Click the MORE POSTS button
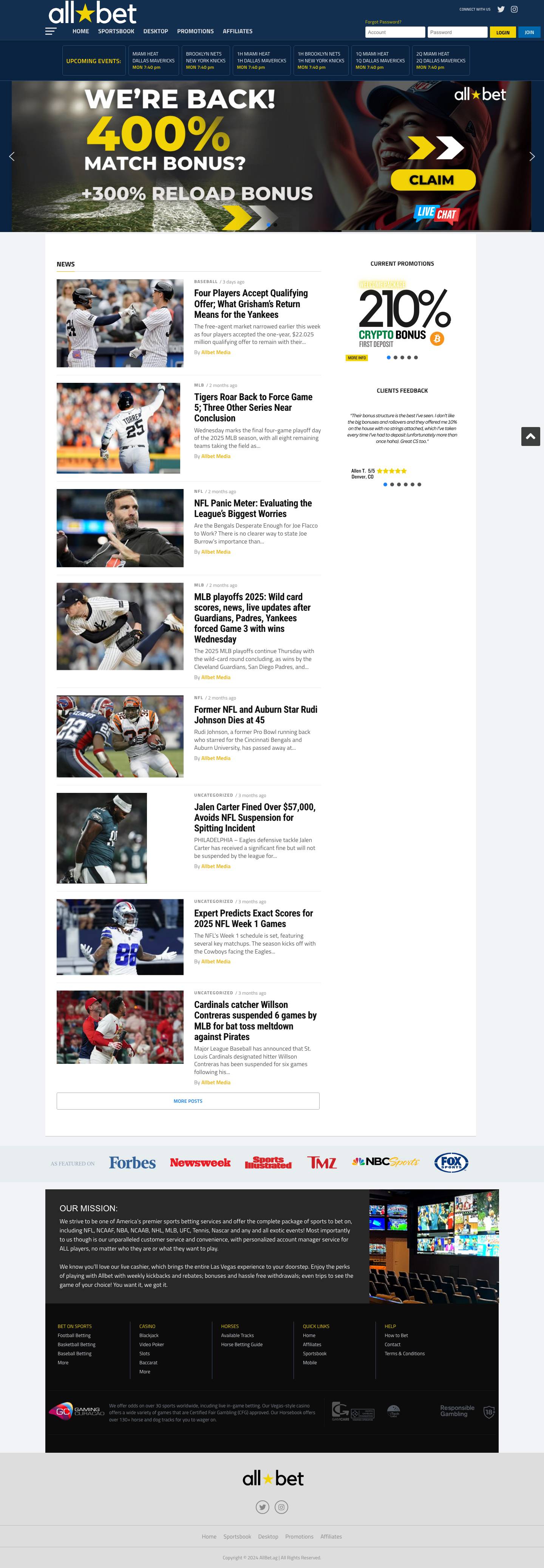Image resolution: width=544 pixels, height=1568 pixels. 188,1101
